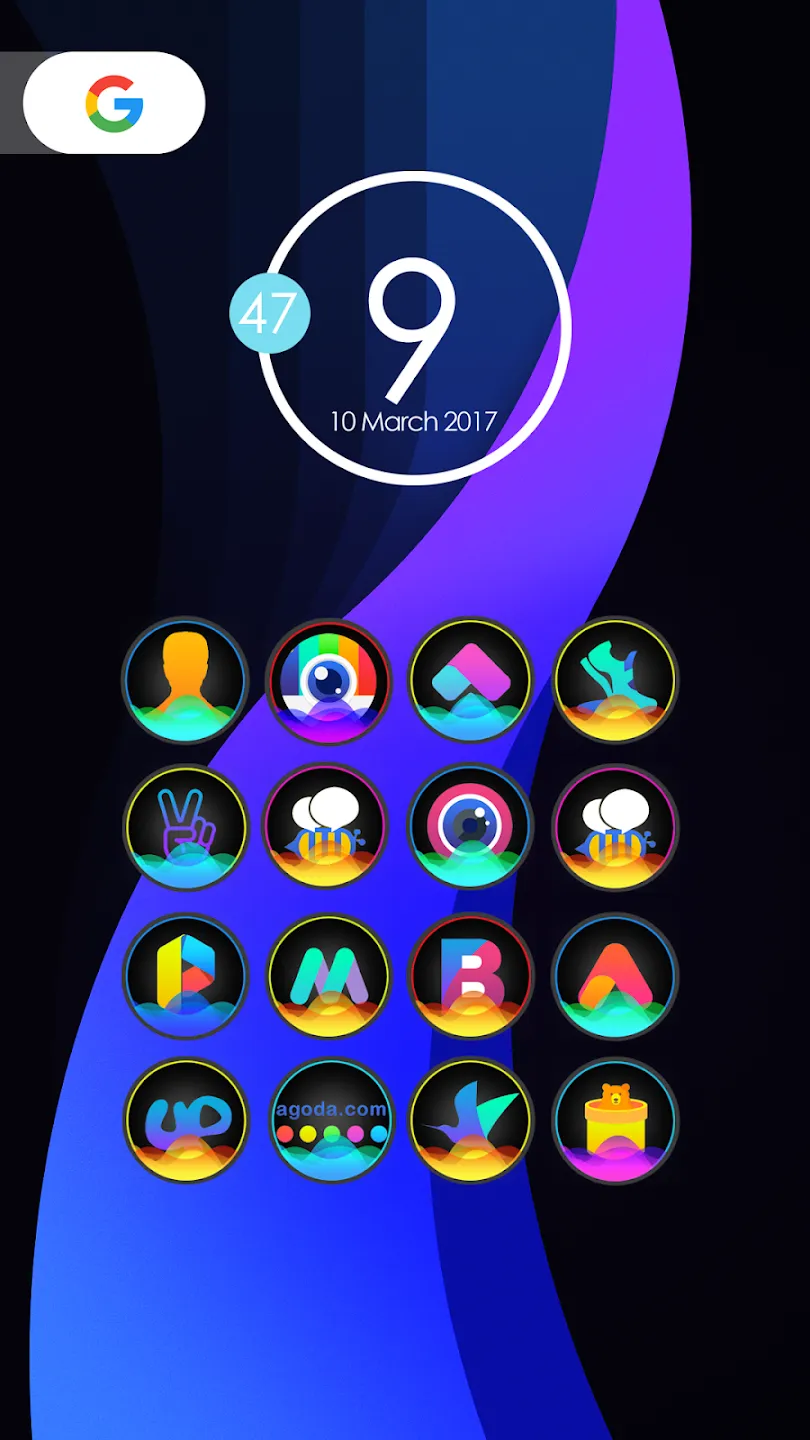
Task: Open the bear-in-a-box app icon
Action: pyautogui.click(x=615, y=1120)
